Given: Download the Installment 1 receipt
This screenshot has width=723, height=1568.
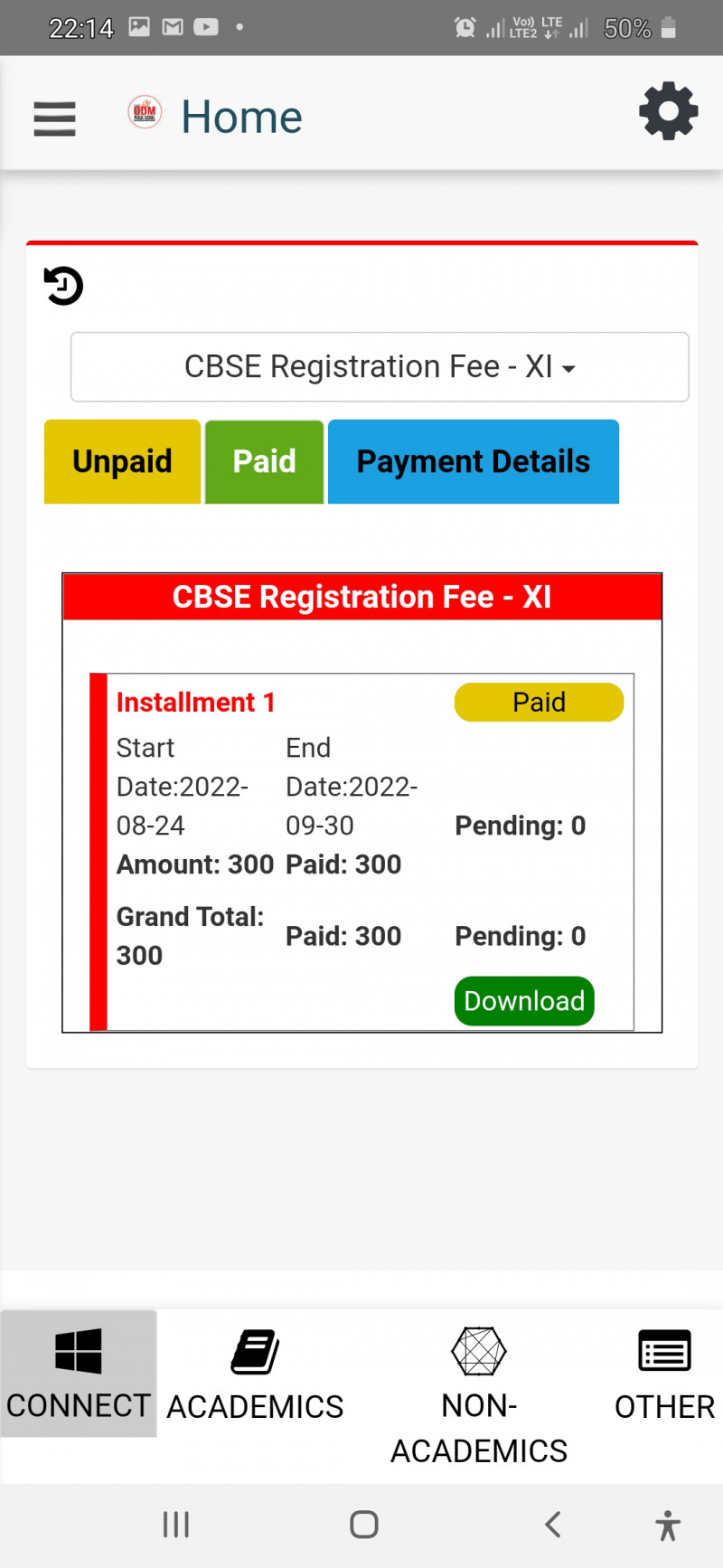Looking at the screenshot, I should coord(524,1001).
